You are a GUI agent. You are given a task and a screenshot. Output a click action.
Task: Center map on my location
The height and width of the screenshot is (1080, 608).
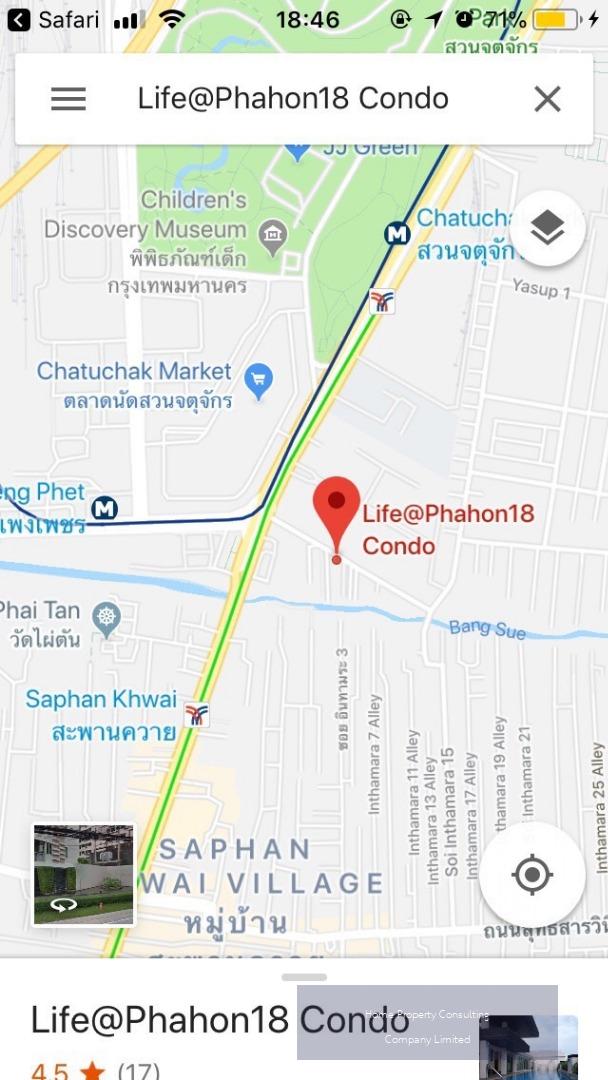pos(532,875)
